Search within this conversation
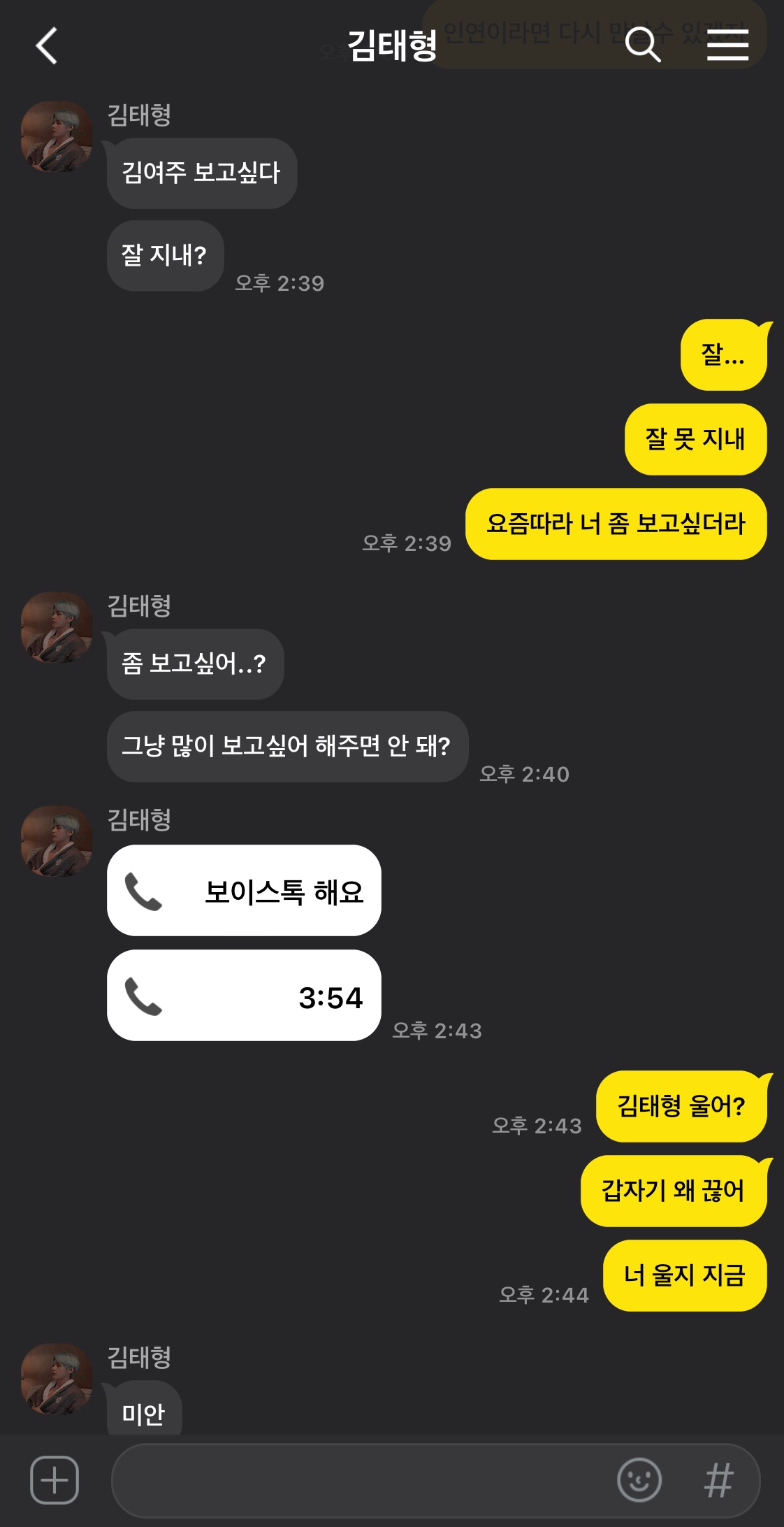The width and height of the screenshot is (784, 1527). coord(642,45)
